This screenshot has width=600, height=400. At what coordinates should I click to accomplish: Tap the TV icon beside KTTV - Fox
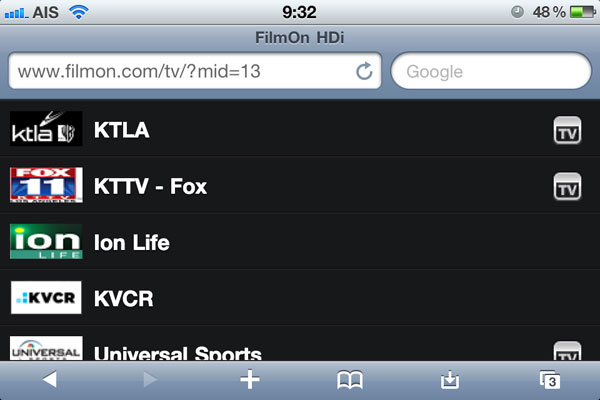point(567,186)
